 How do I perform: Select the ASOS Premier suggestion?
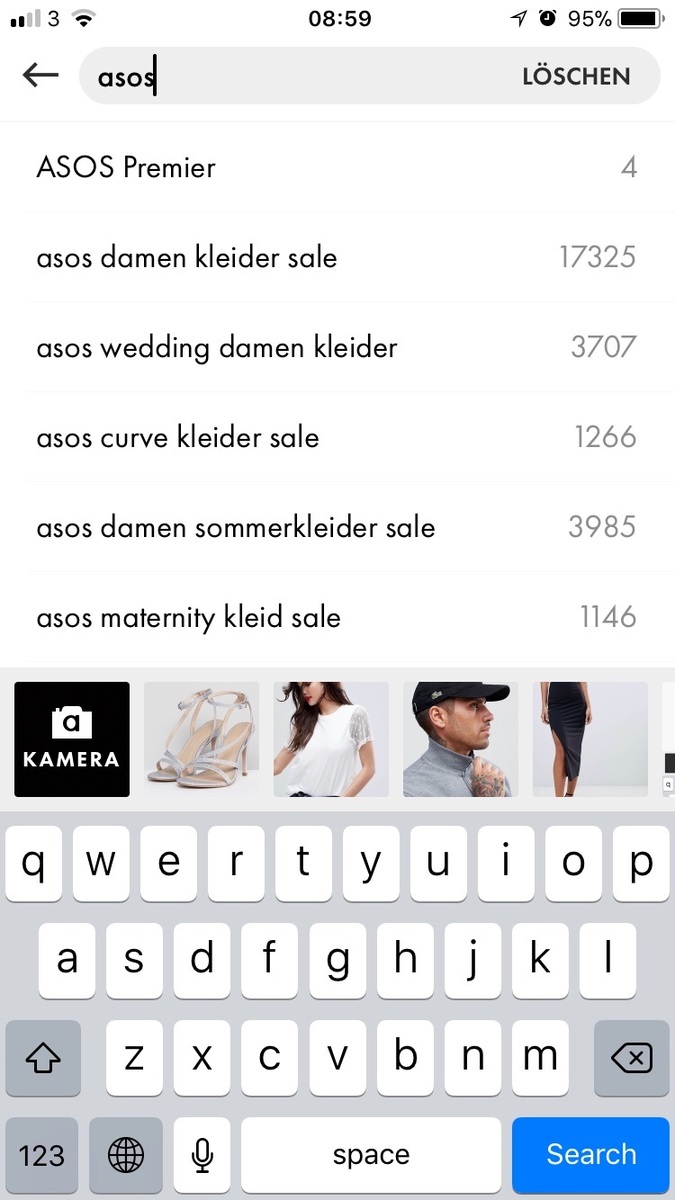click(x=336, y=167)
